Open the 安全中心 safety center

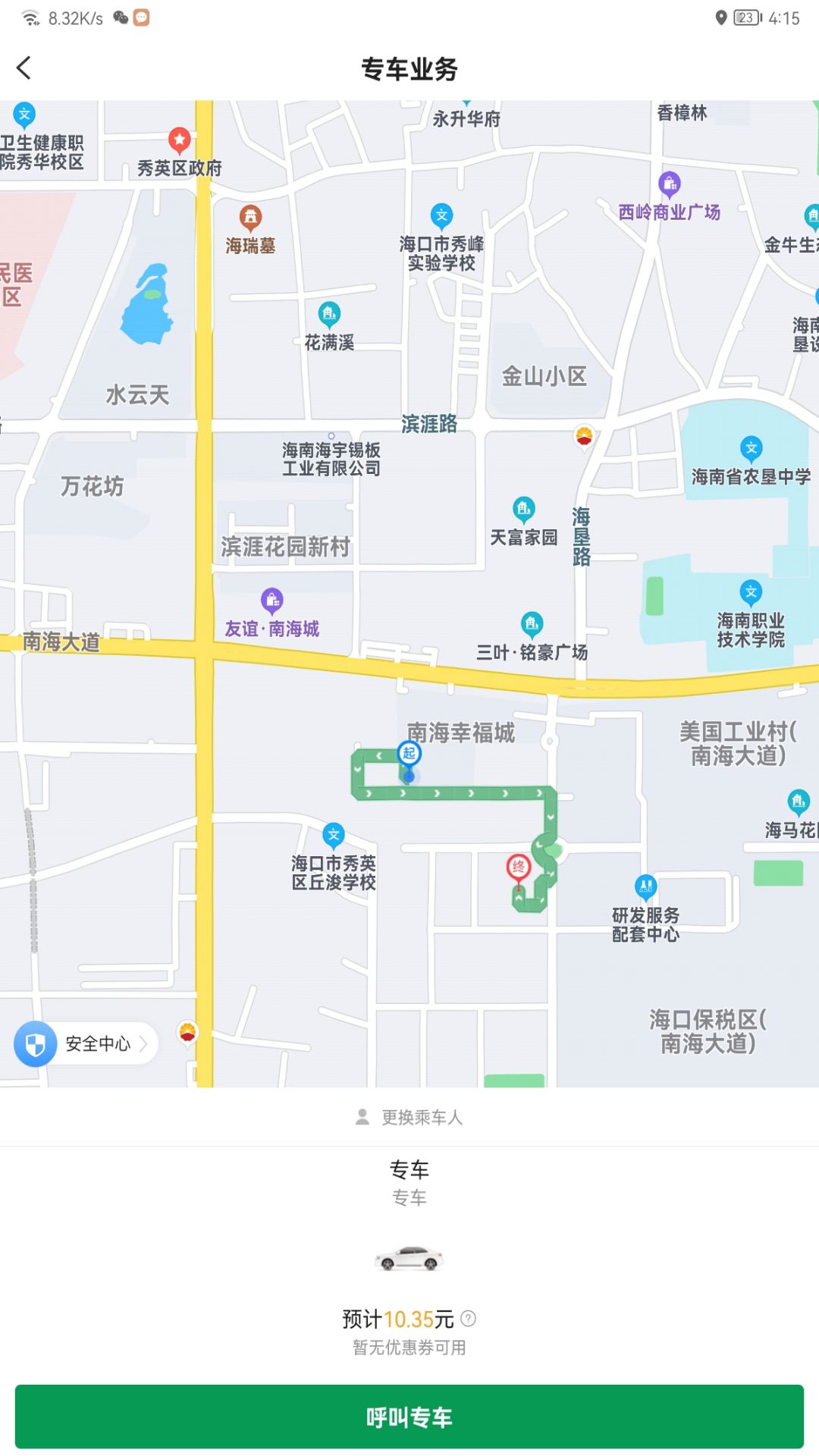(x=86, y=1043)
